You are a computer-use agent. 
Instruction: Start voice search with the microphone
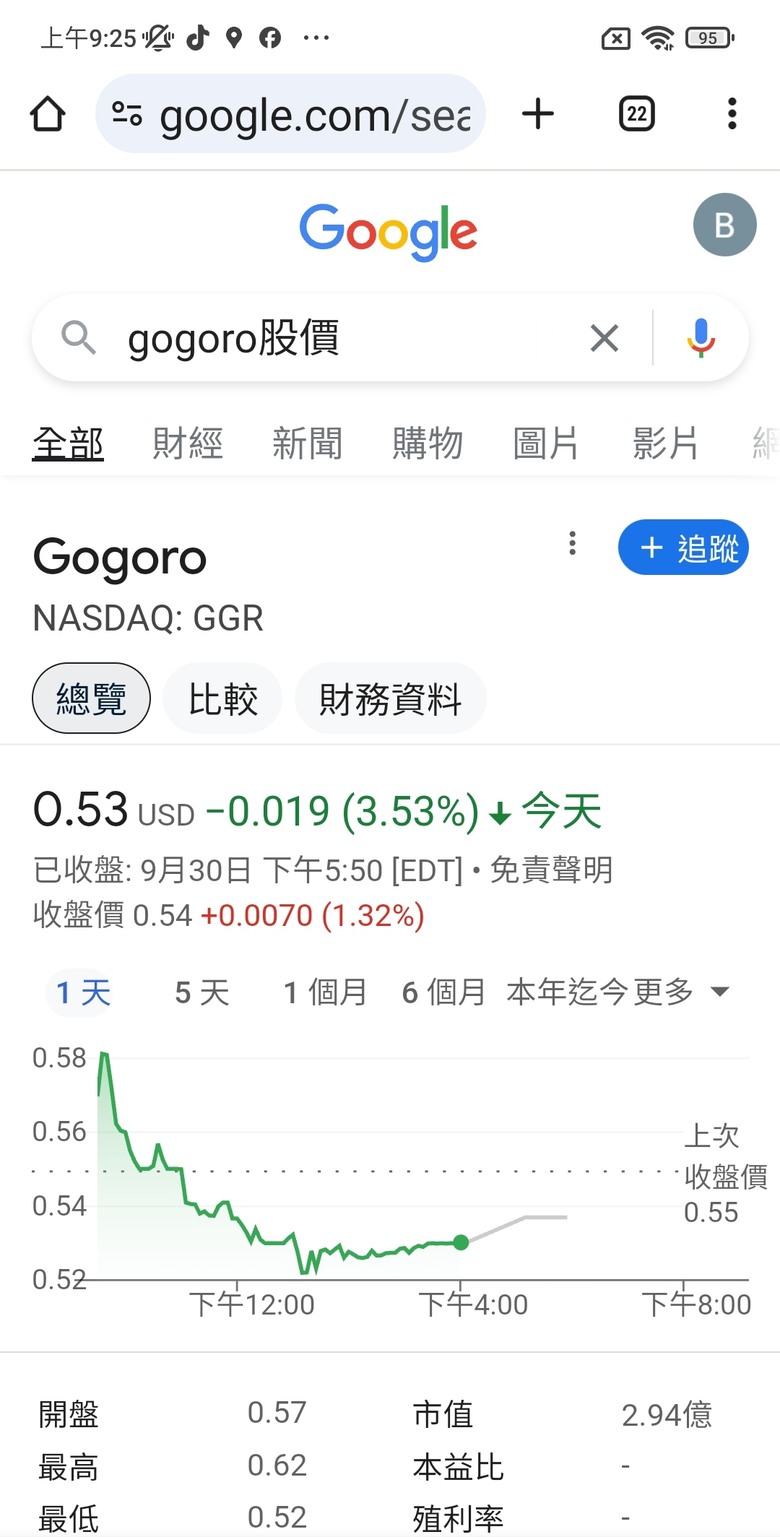click(x=701, y=338)
